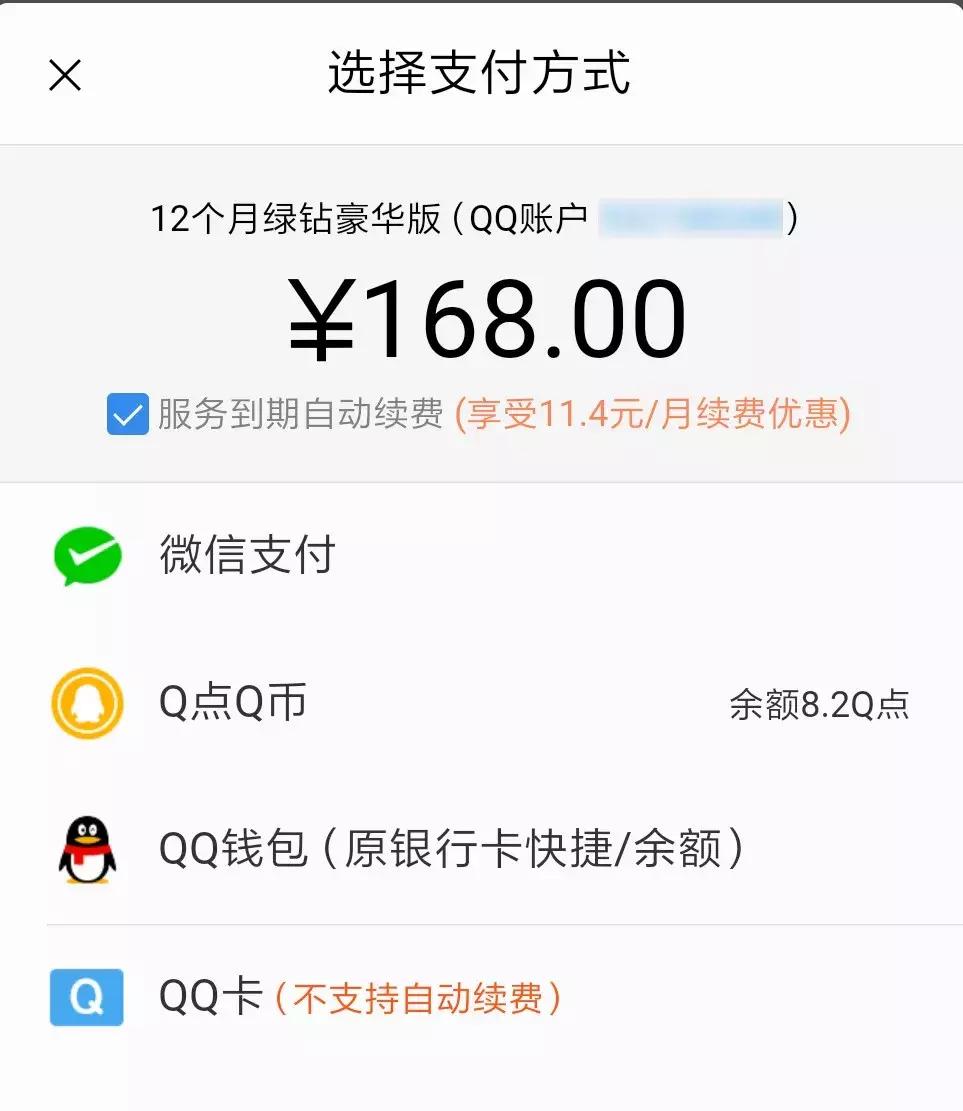This screenshot has width=963, height=1111.
Task: Click the Q点Q币 penguin coin icon
Action: click(87, 703)
